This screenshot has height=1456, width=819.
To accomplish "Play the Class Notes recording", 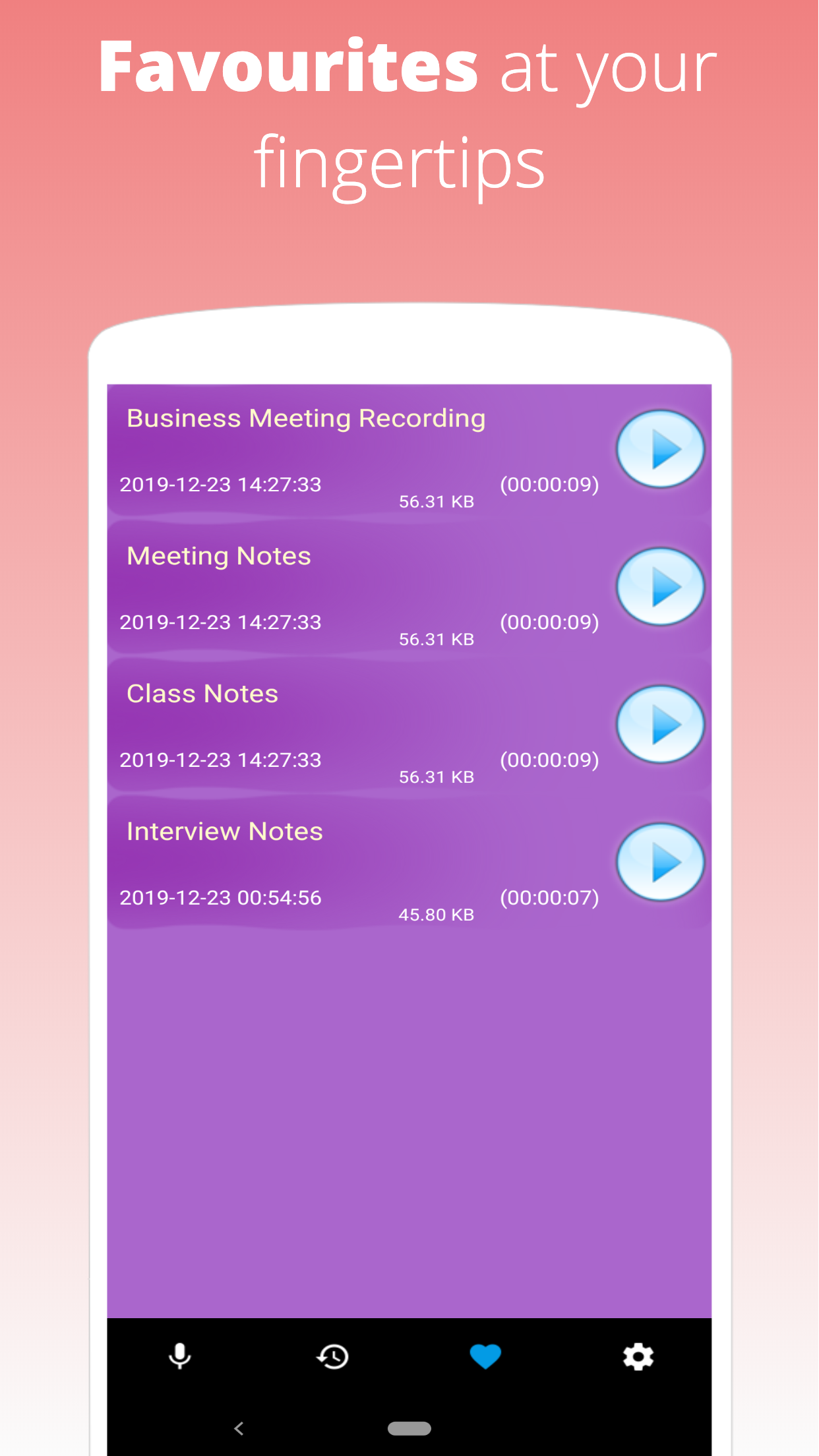I will [x=660, y=725].
